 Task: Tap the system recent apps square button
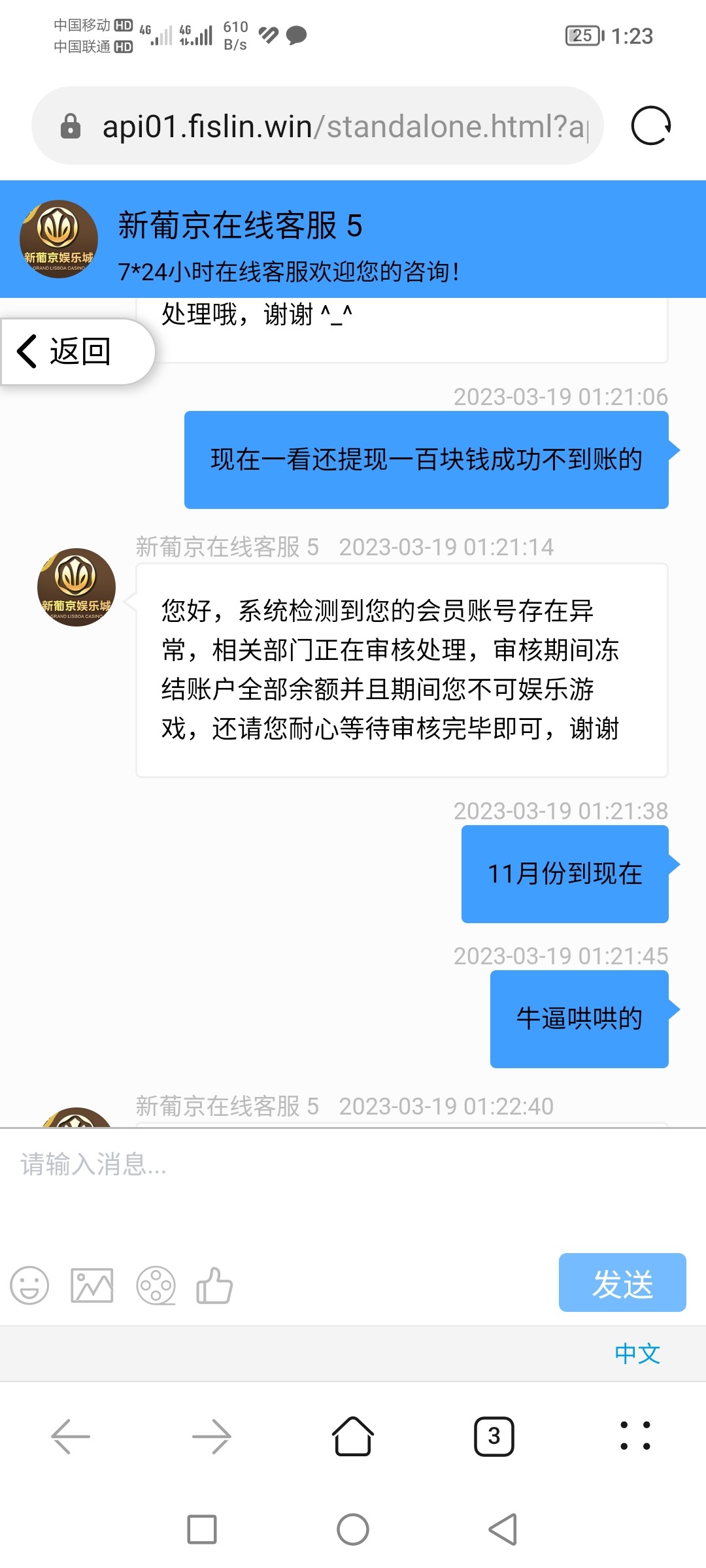[202, 1529]
